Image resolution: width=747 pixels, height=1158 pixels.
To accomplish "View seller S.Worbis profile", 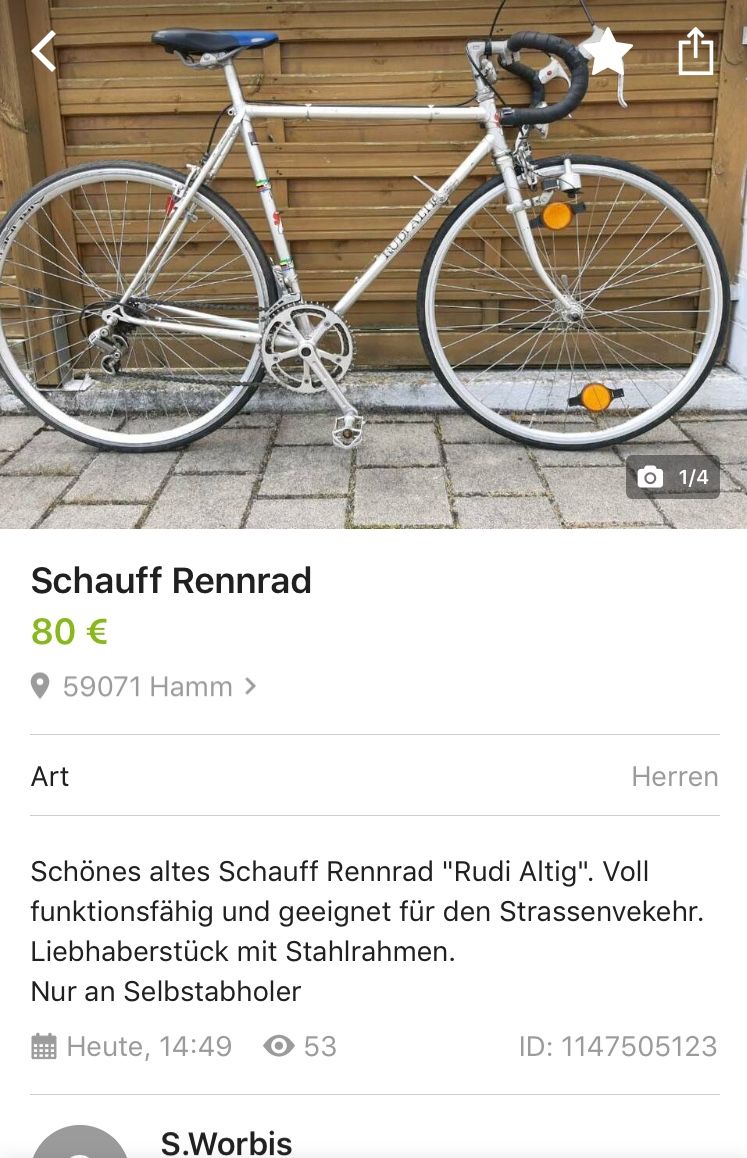I will 226,1143.
